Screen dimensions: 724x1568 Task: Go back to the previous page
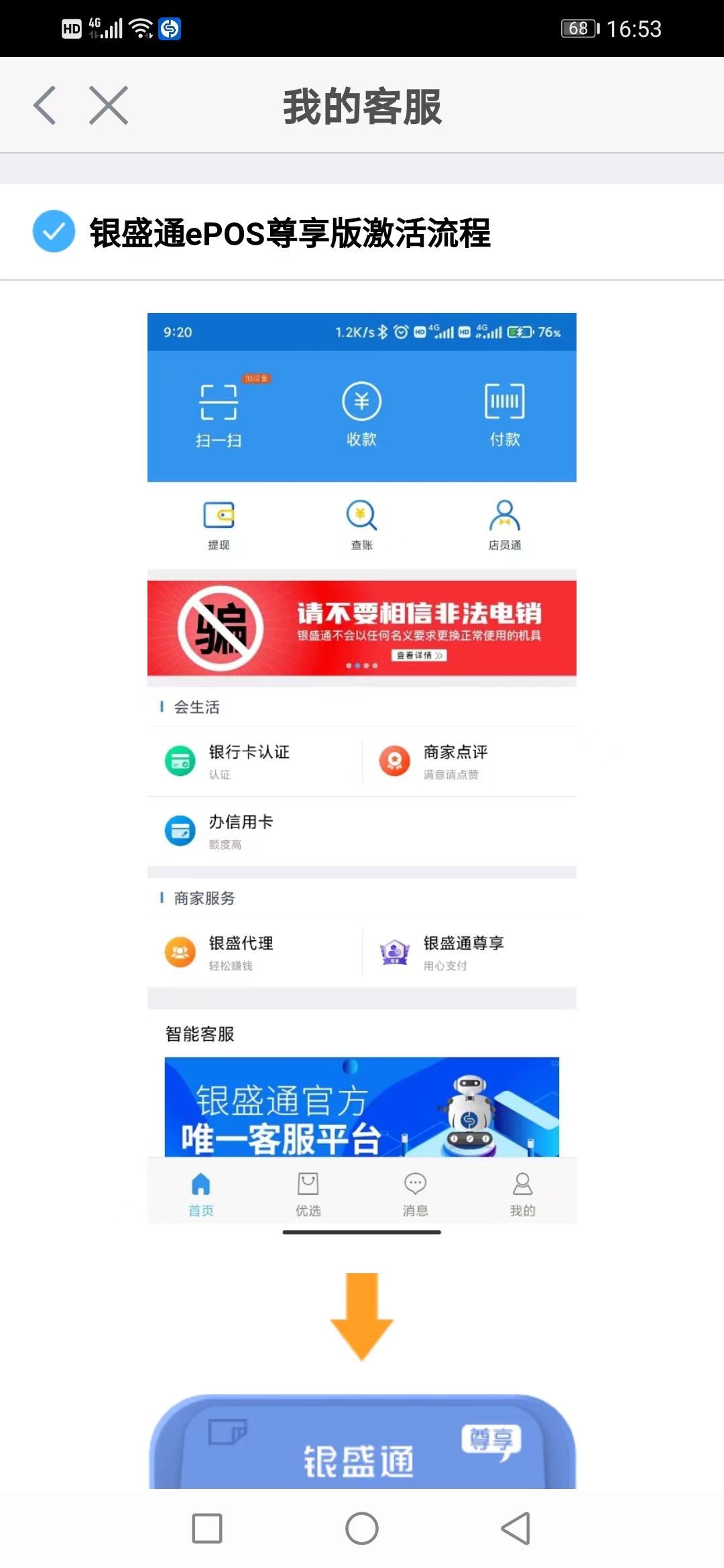coord(45,106)
